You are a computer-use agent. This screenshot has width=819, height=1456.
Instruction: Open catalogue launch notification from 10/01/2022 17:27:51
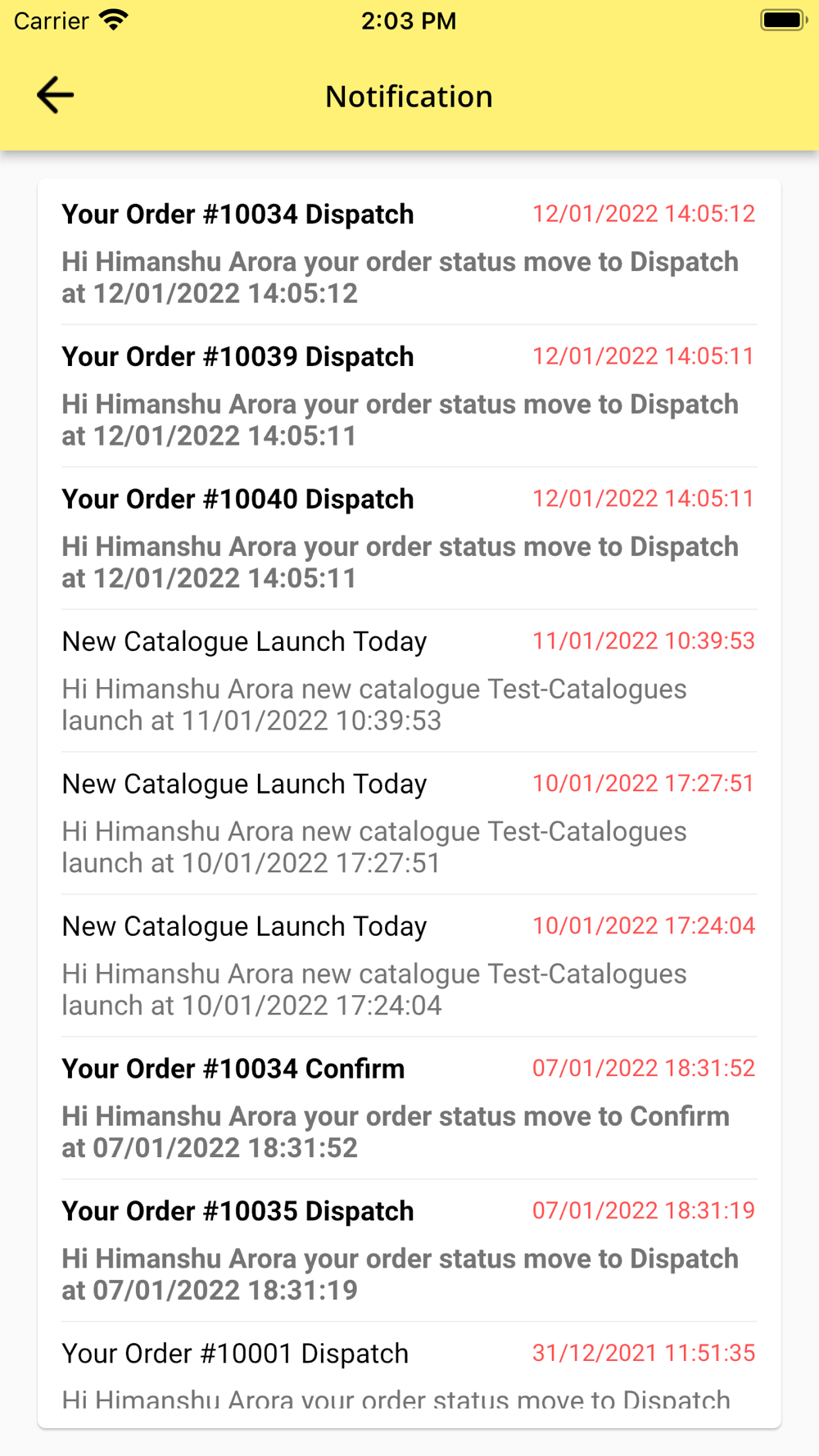click(409, 824)
